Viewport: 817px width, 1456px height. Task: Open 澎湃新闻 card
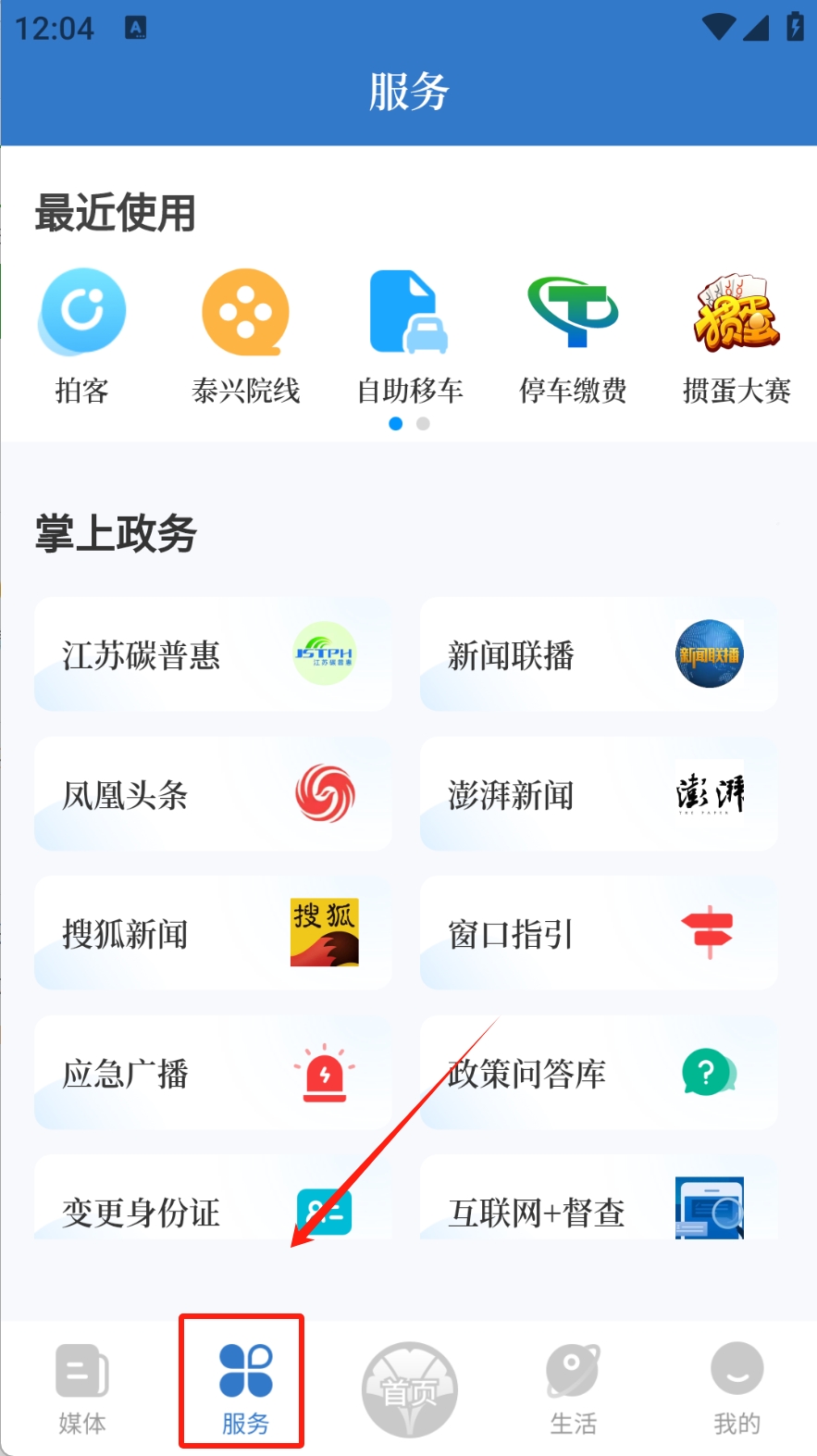tap(599, 794)
